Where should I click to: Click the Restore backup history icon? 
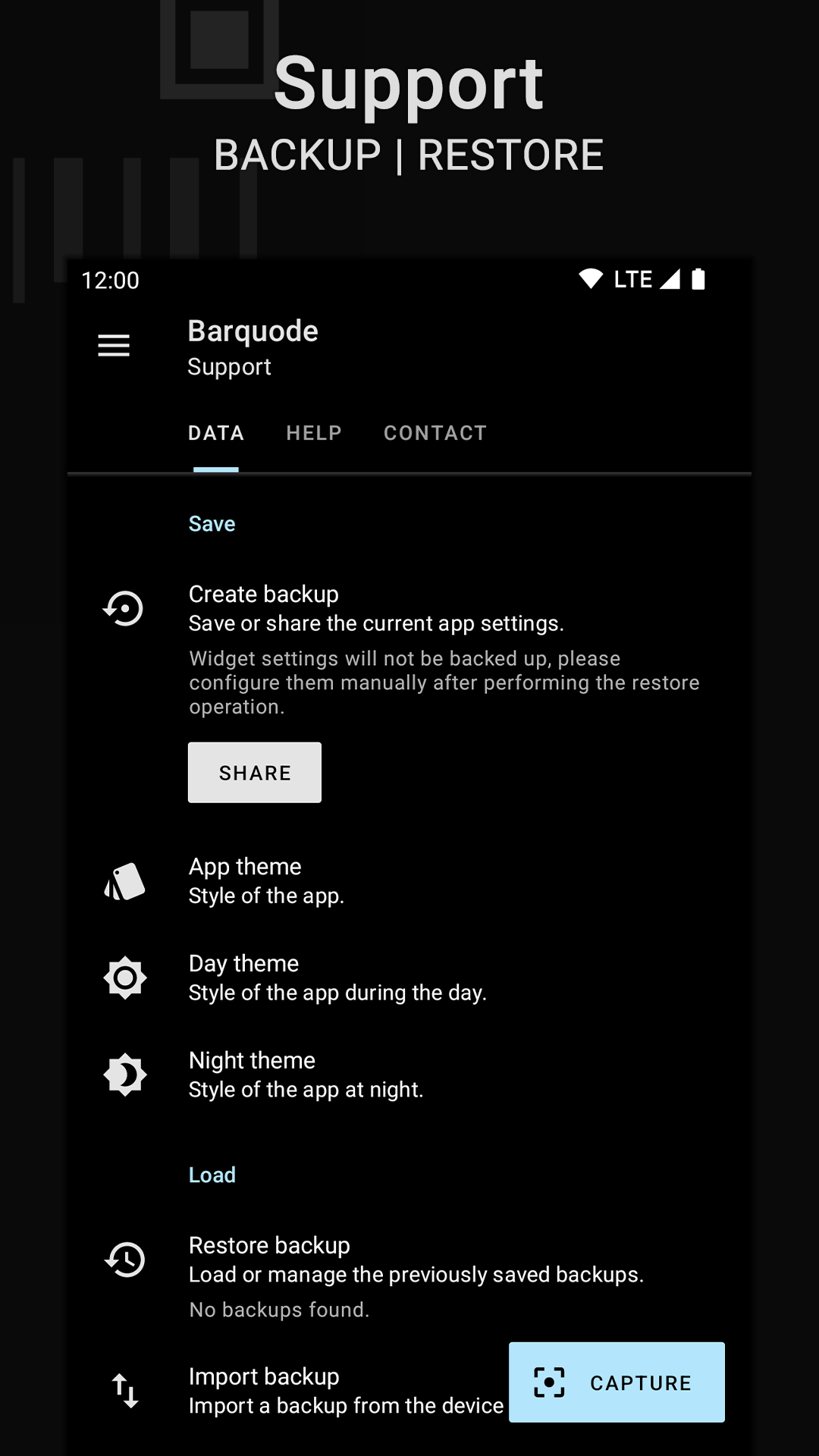pos(124,1259)
